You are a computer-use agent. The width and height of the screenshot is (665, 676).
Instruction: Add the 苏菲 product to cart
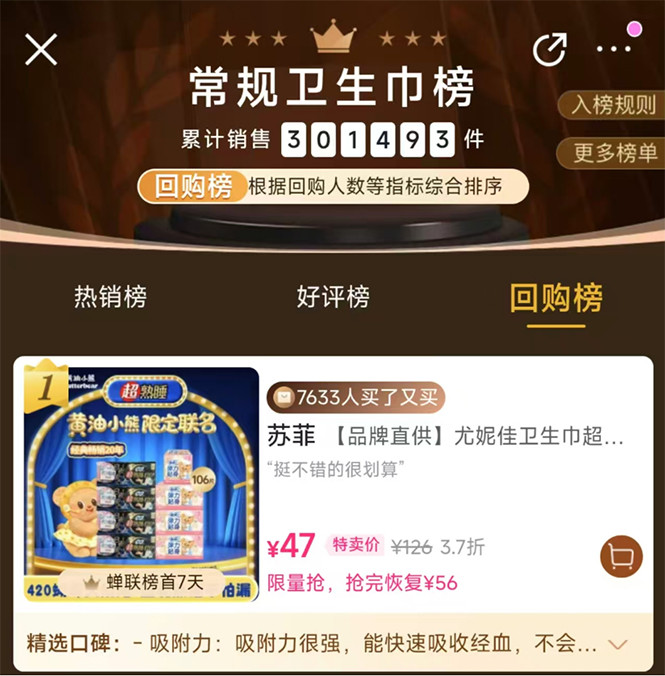pyautogui.click(x=621, y=557)
